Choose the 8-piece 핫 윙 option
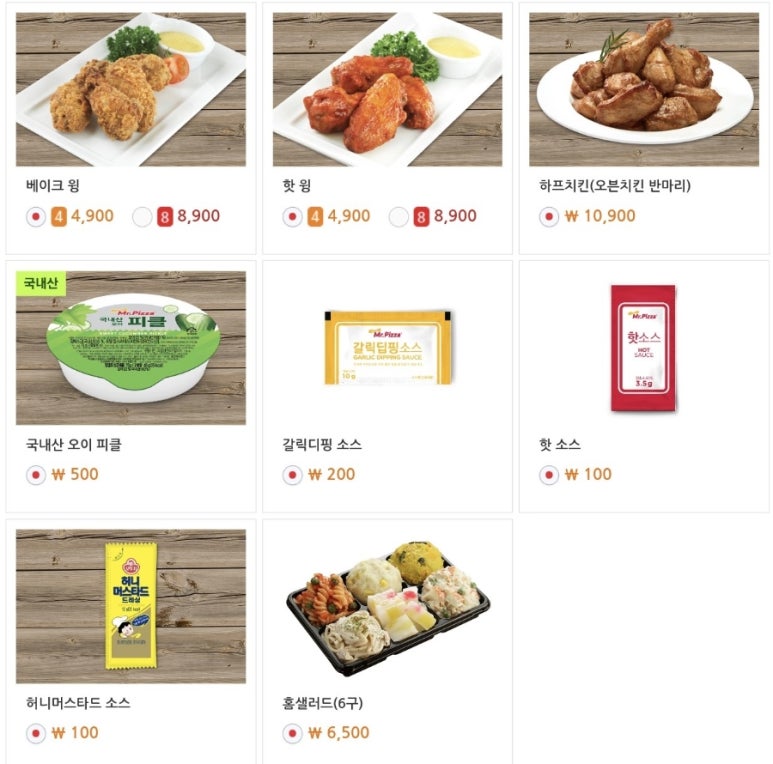773x764 pixels. pos(399,216)
